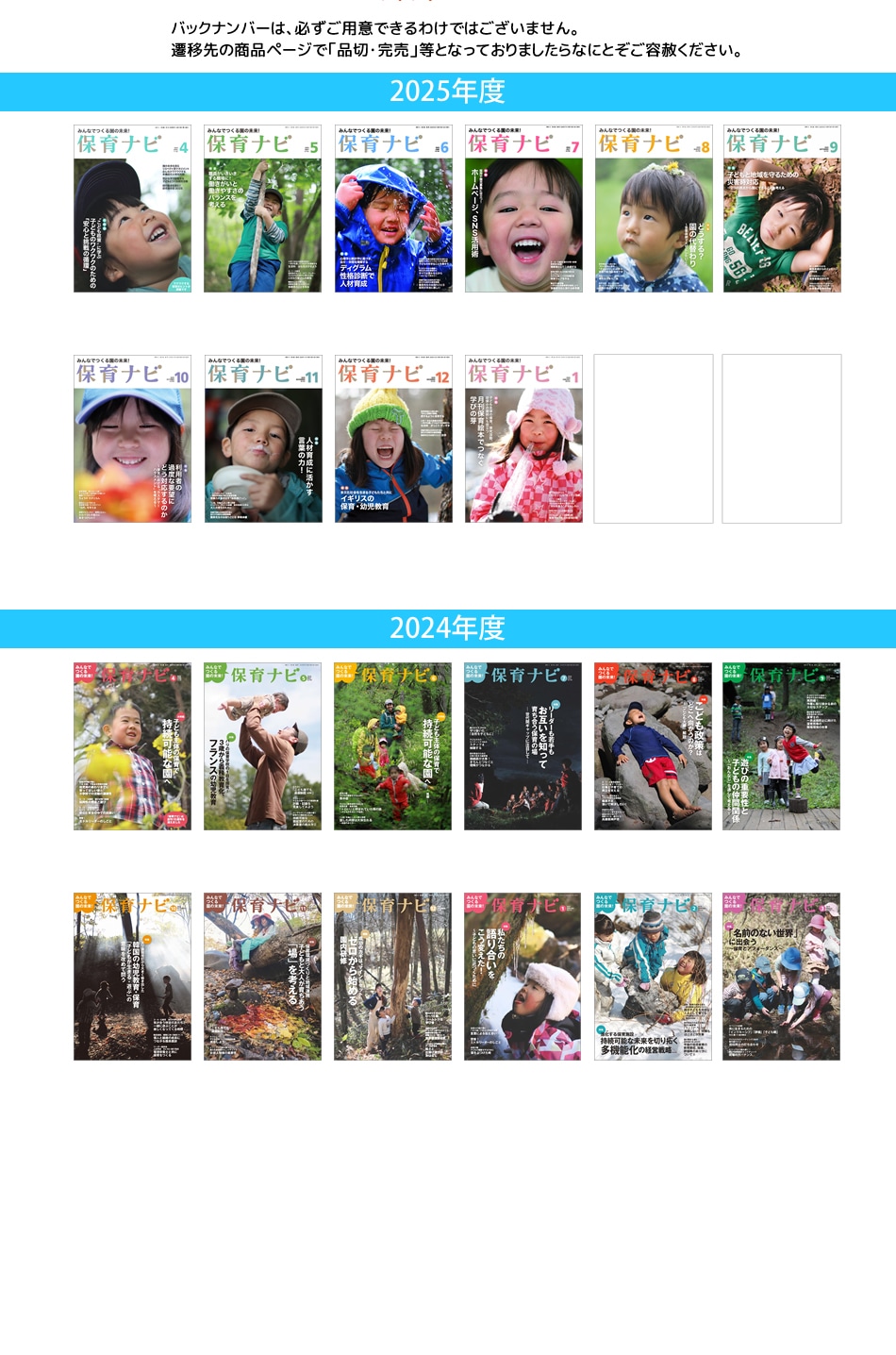View the 2025 November issue (No. 11) cover

(x=263, y=439)
